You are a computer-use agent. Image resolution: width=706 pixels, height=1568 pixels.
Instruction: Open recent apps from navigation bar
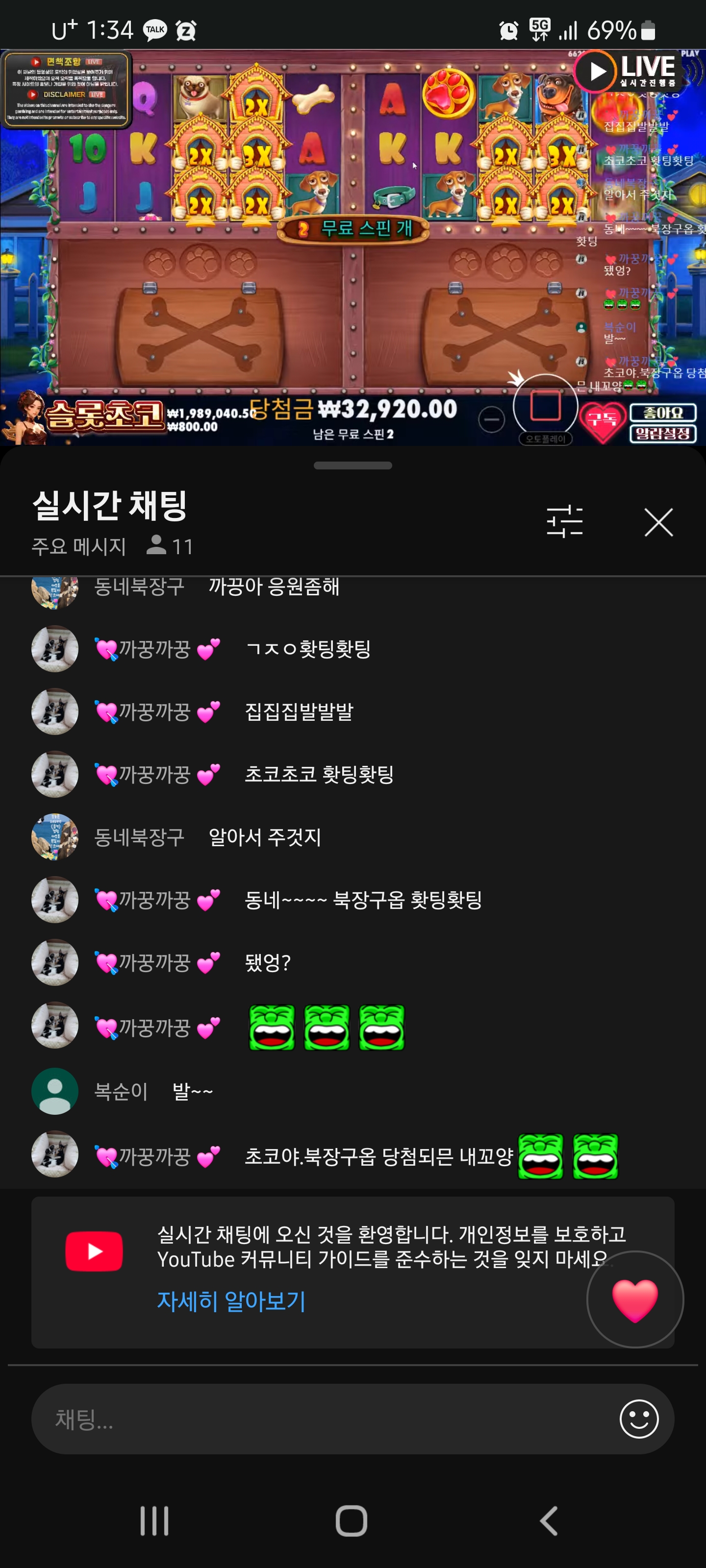click(155, 1520)
